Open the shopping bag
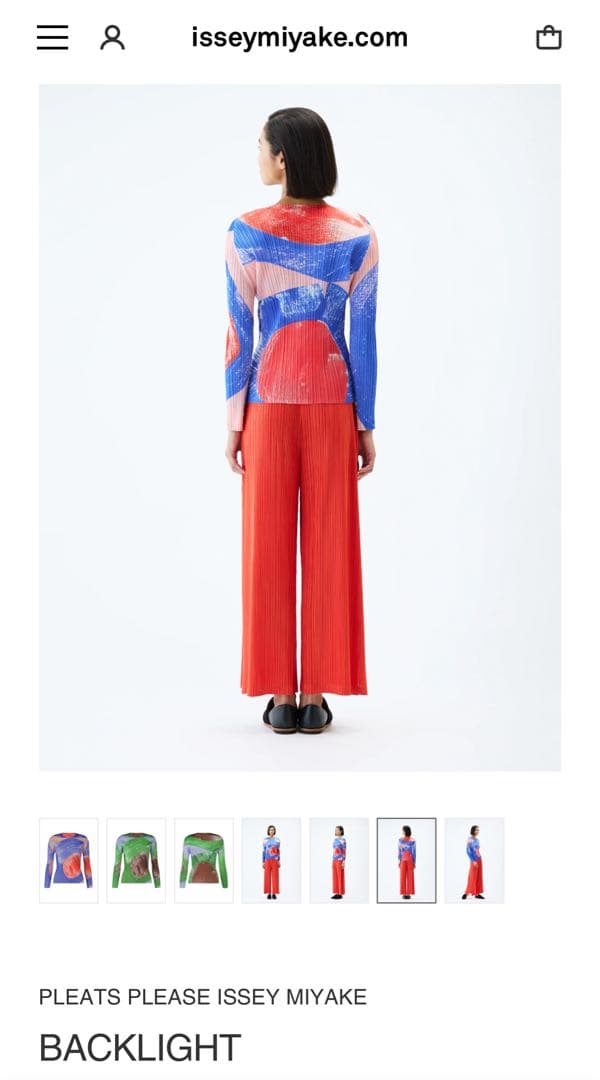This screenshot has width=600, height=1080. pos(548,38)
